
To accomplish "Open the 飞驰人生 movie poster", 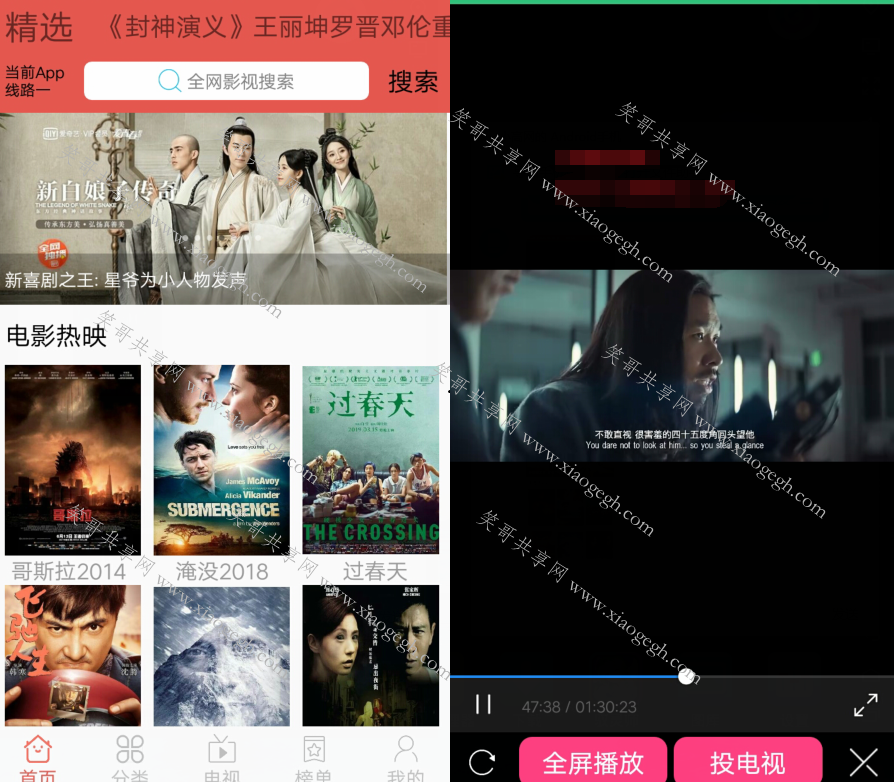I will pos(73,655).
